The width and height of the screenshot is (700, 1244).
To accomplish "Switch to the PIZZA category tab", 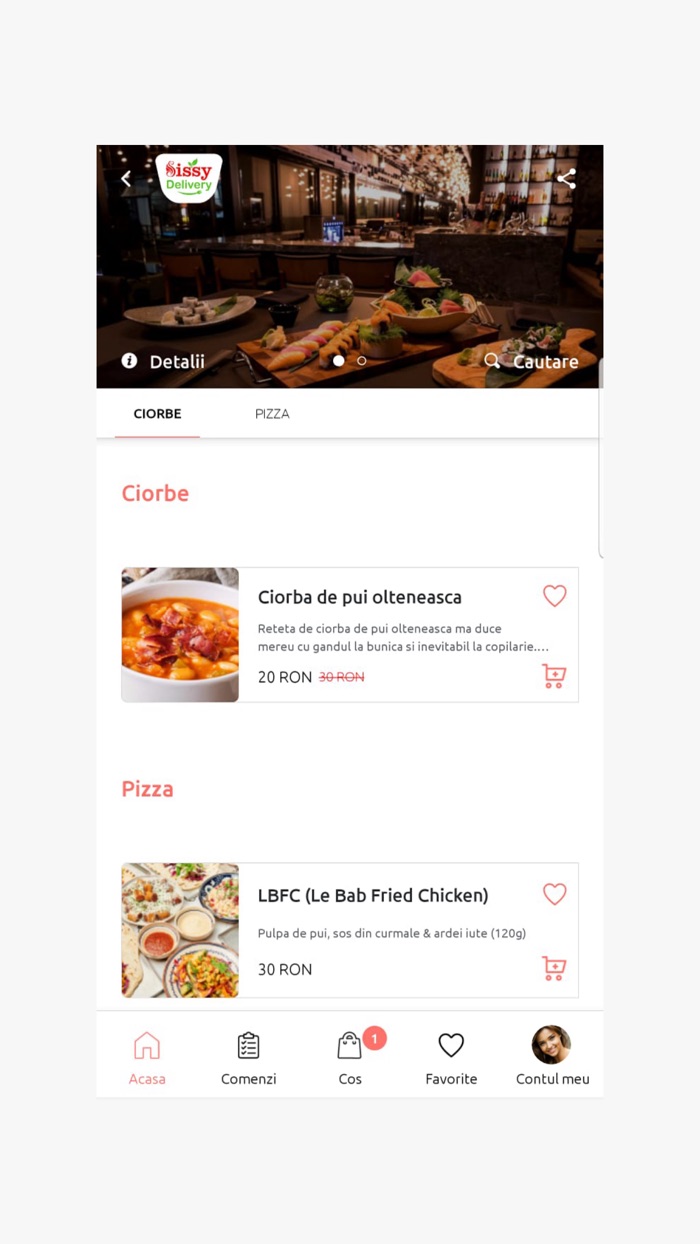I will click(272, 414).
